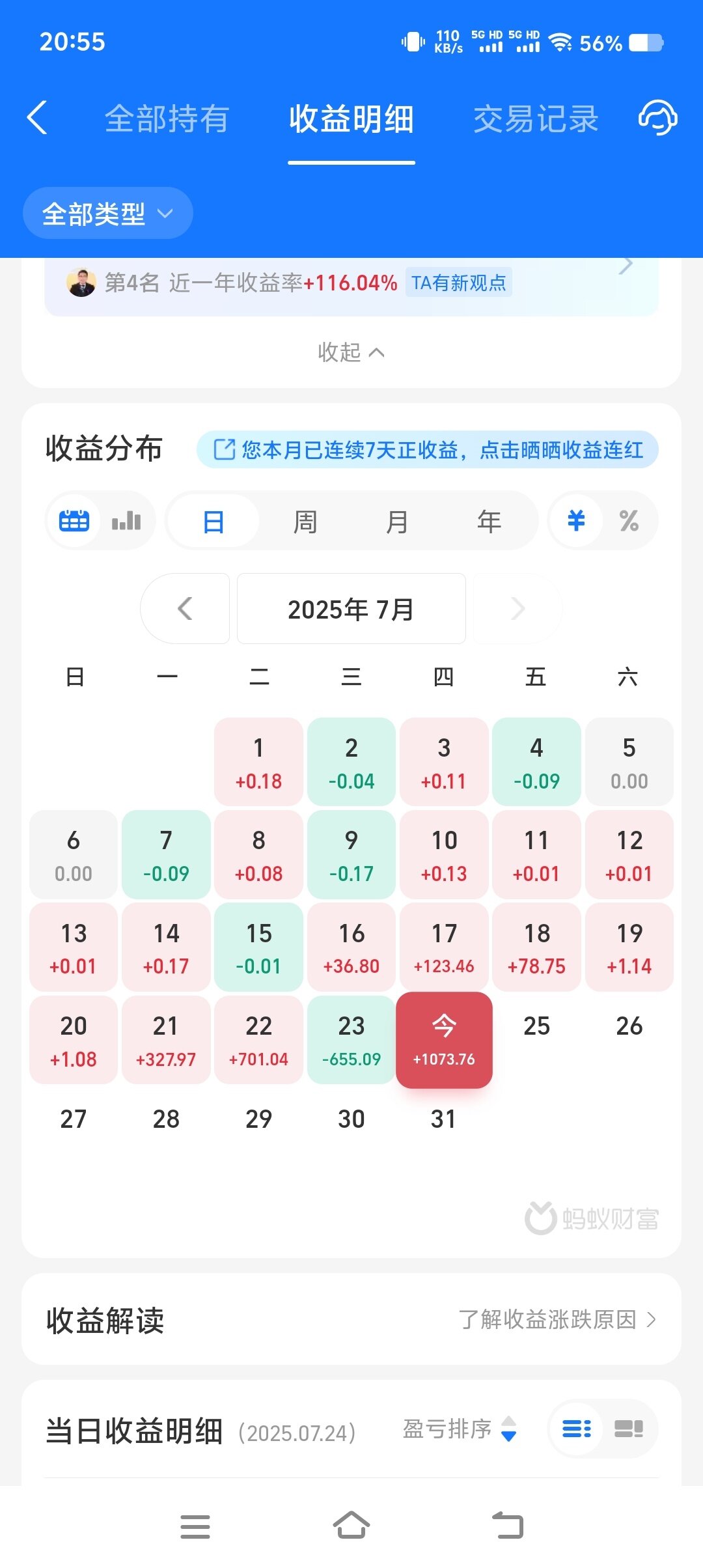Tap system home button

coord(351,1526)
